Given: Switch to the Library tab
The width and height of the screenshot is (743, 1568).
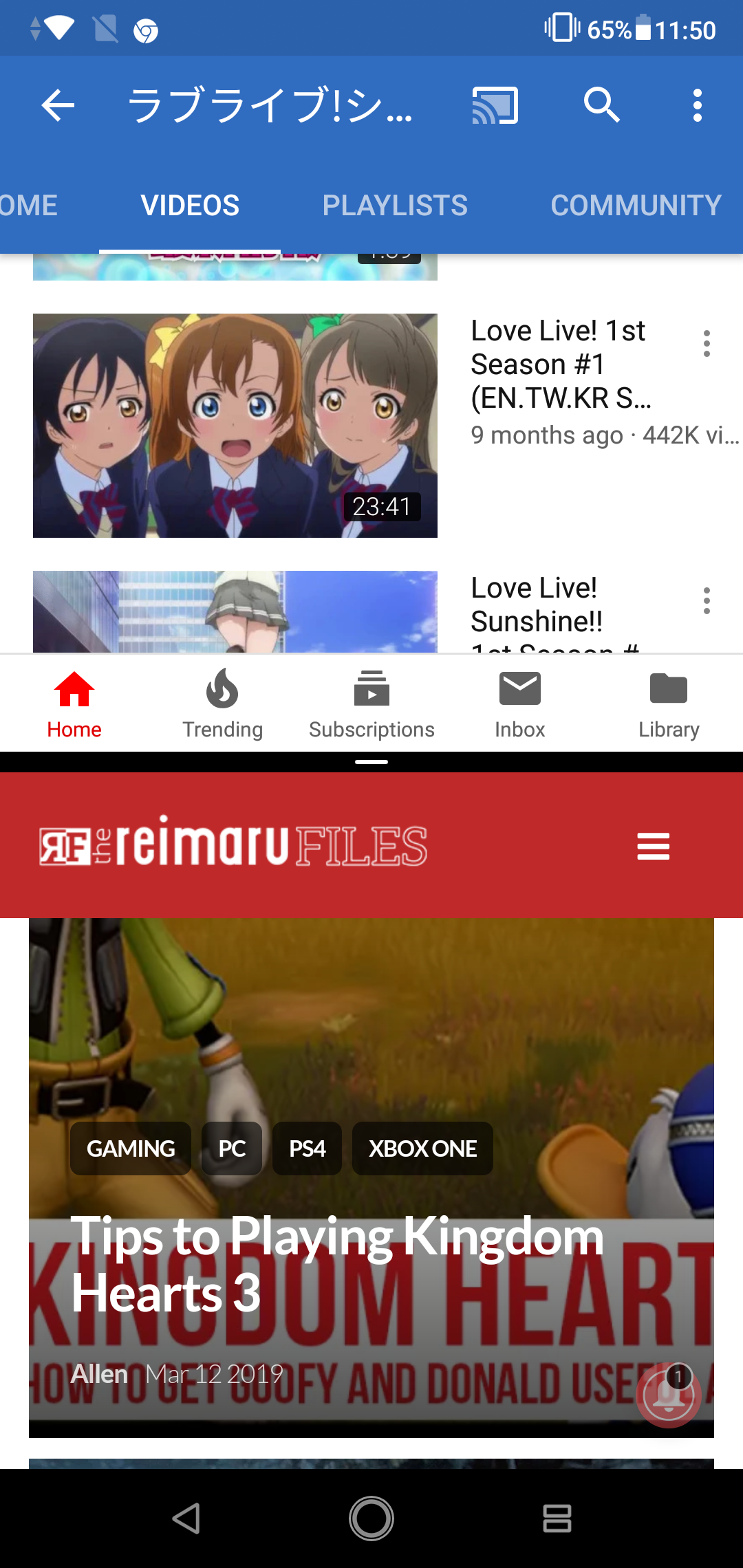Looking at the screenshot, I should [x=668, y=704].
